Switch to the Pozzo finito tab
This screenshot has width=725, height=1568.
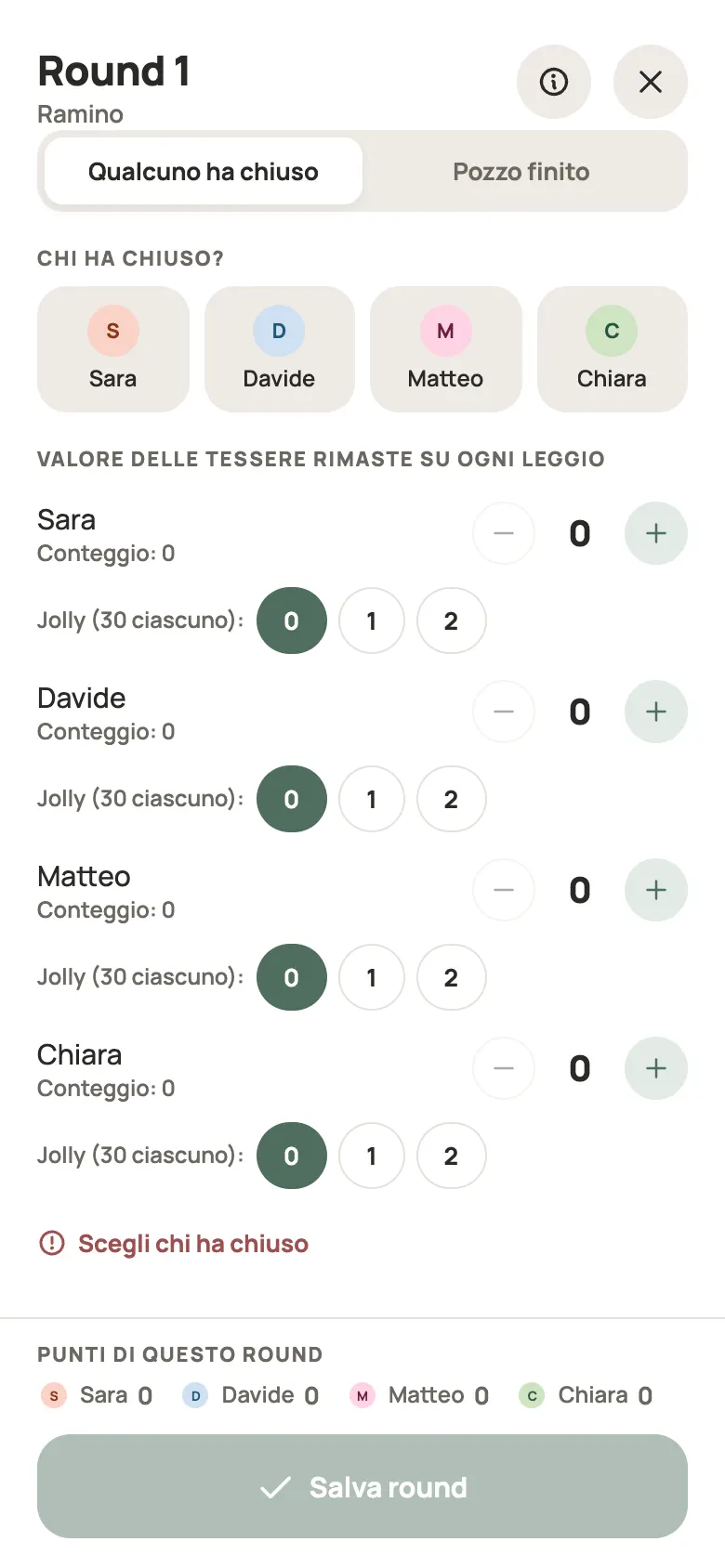521,171
